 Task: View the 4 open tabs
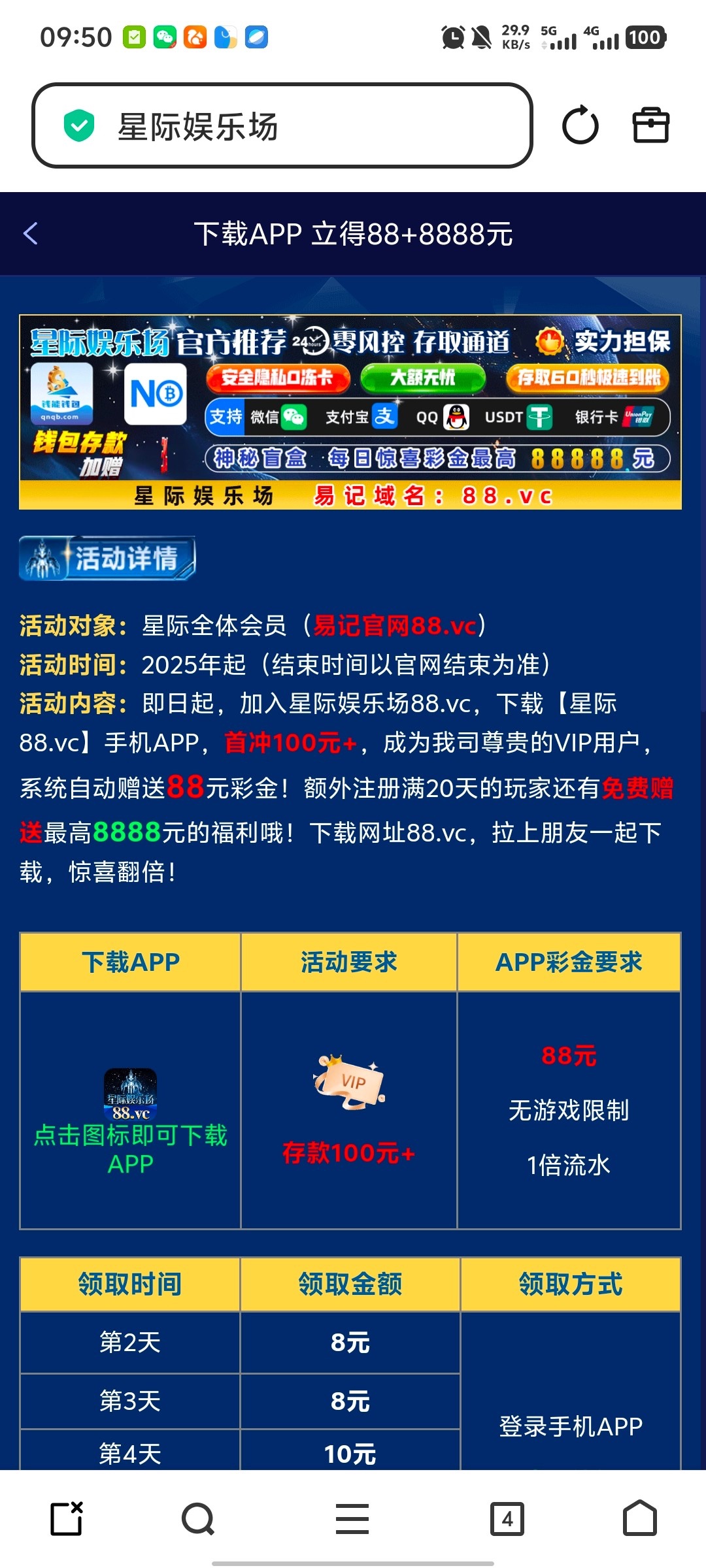507,1518
